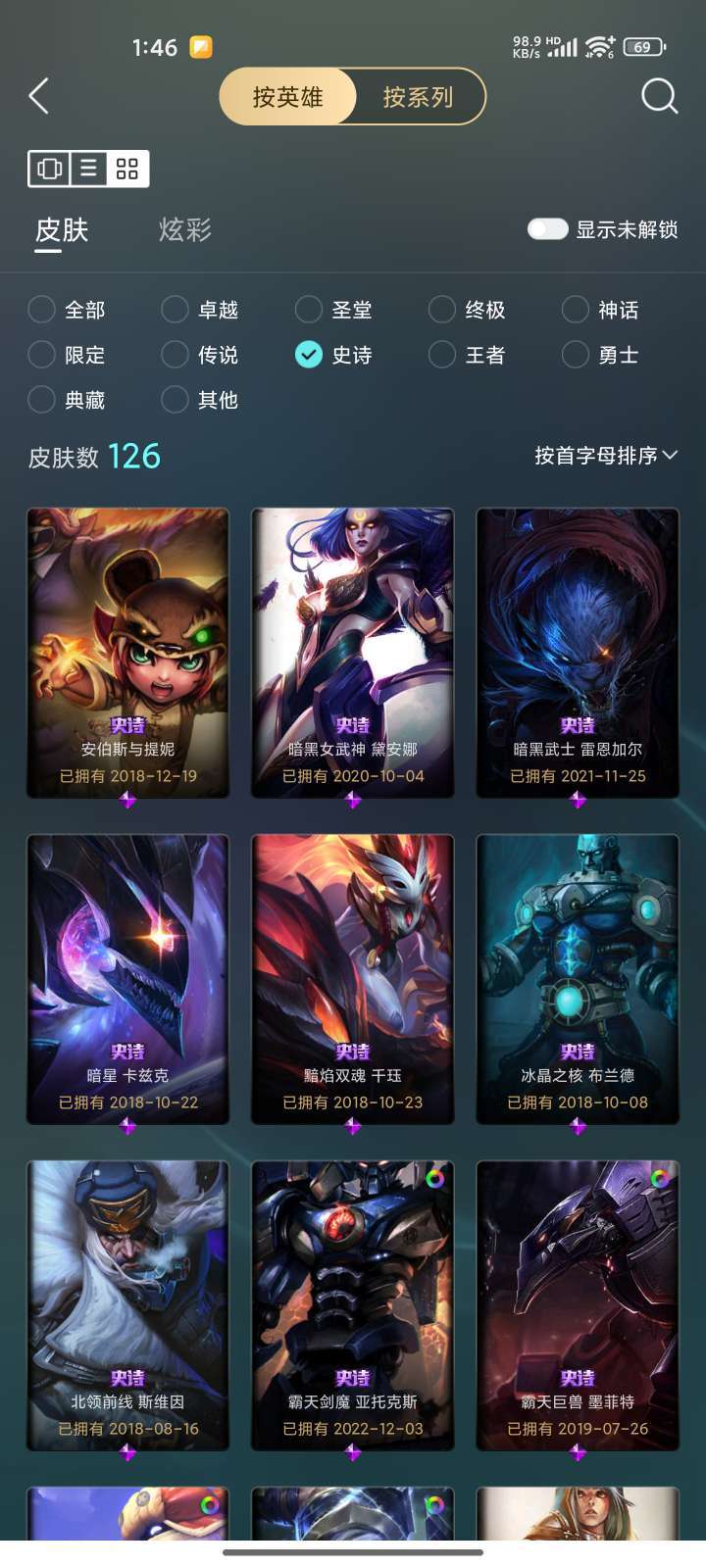
Task: Open the 霸天剑魔 亚托克斯 skin card
Action: (x=353, y=1305)
